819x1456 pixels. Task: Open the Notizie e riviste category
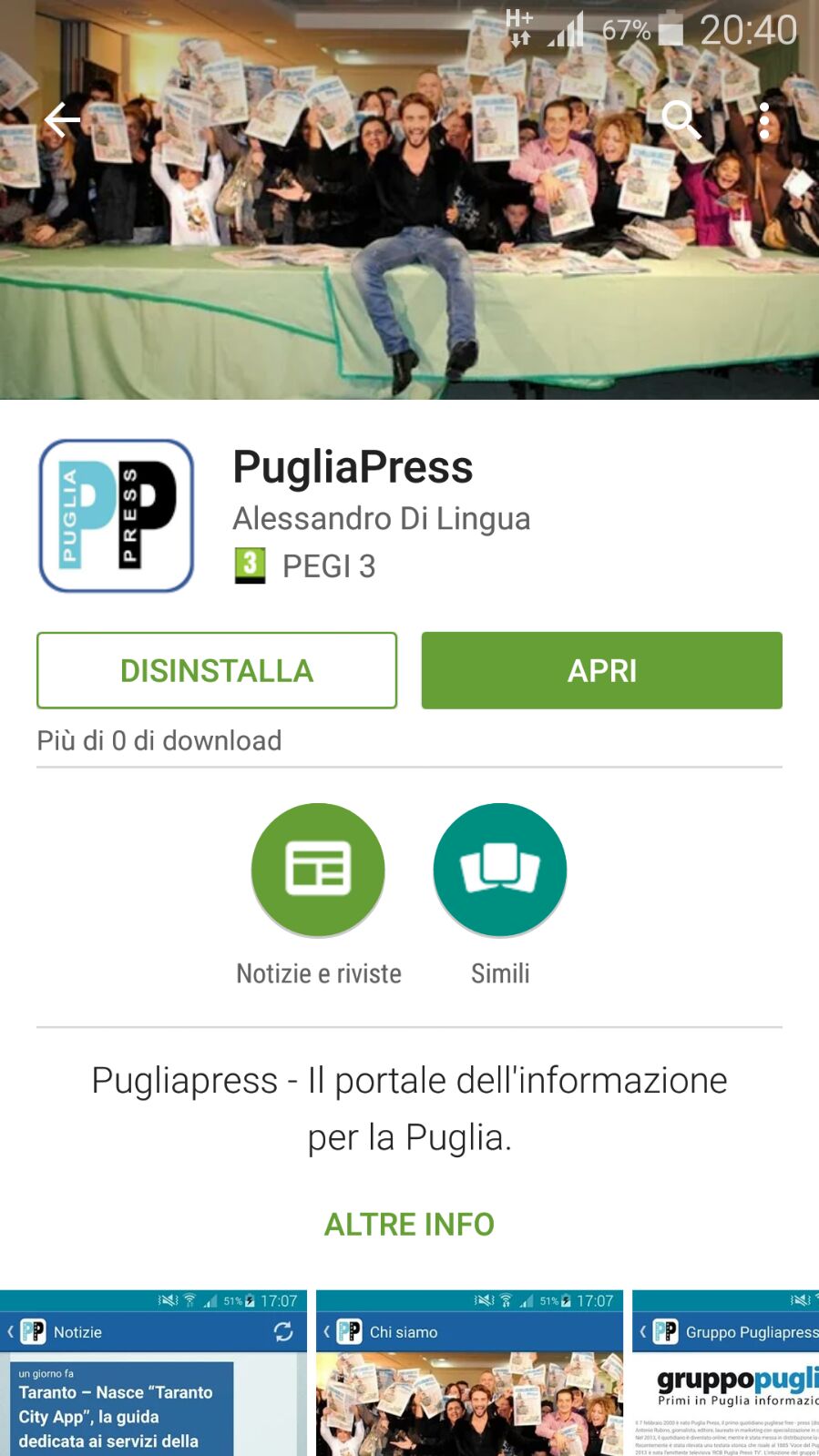318,871
